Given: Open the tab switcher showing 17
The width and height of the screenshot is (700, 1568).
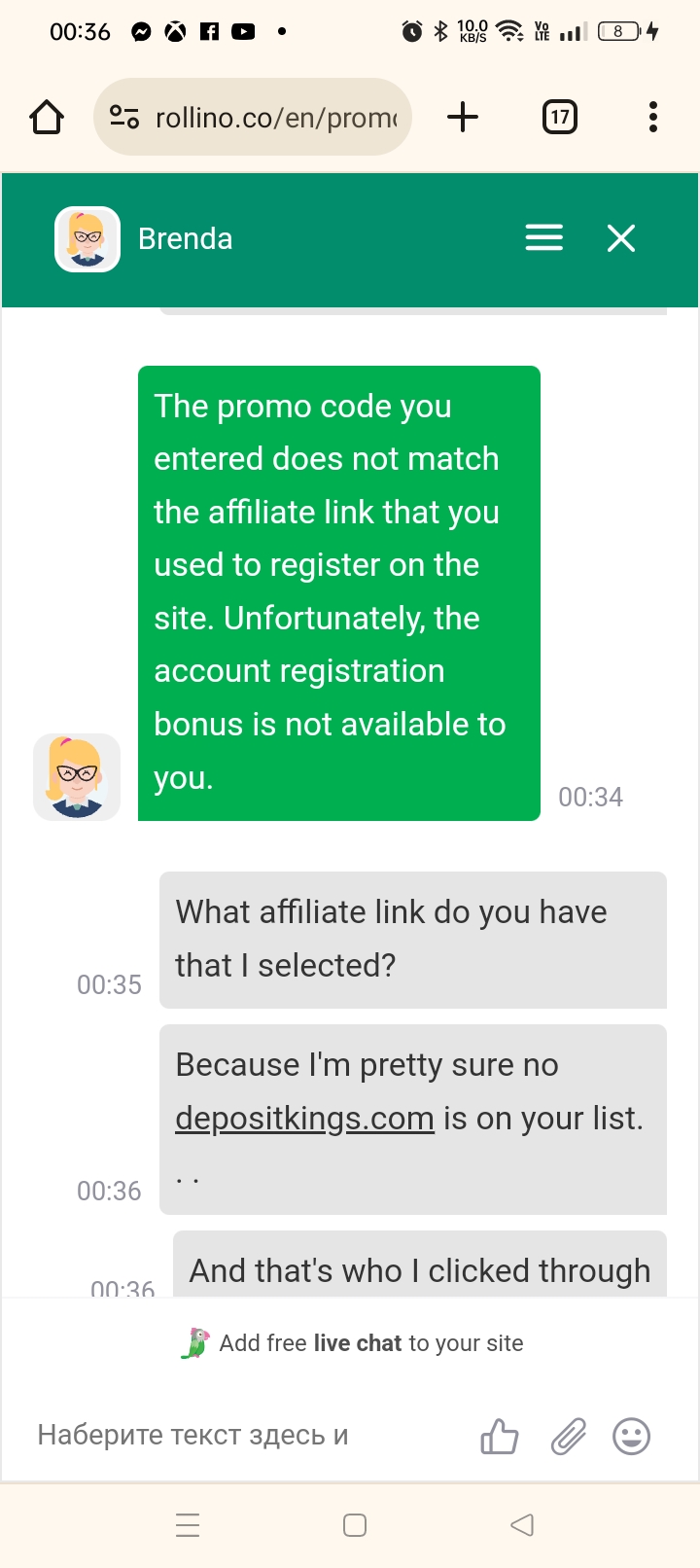Looking at the screenshot, I should tap(559, 118).
